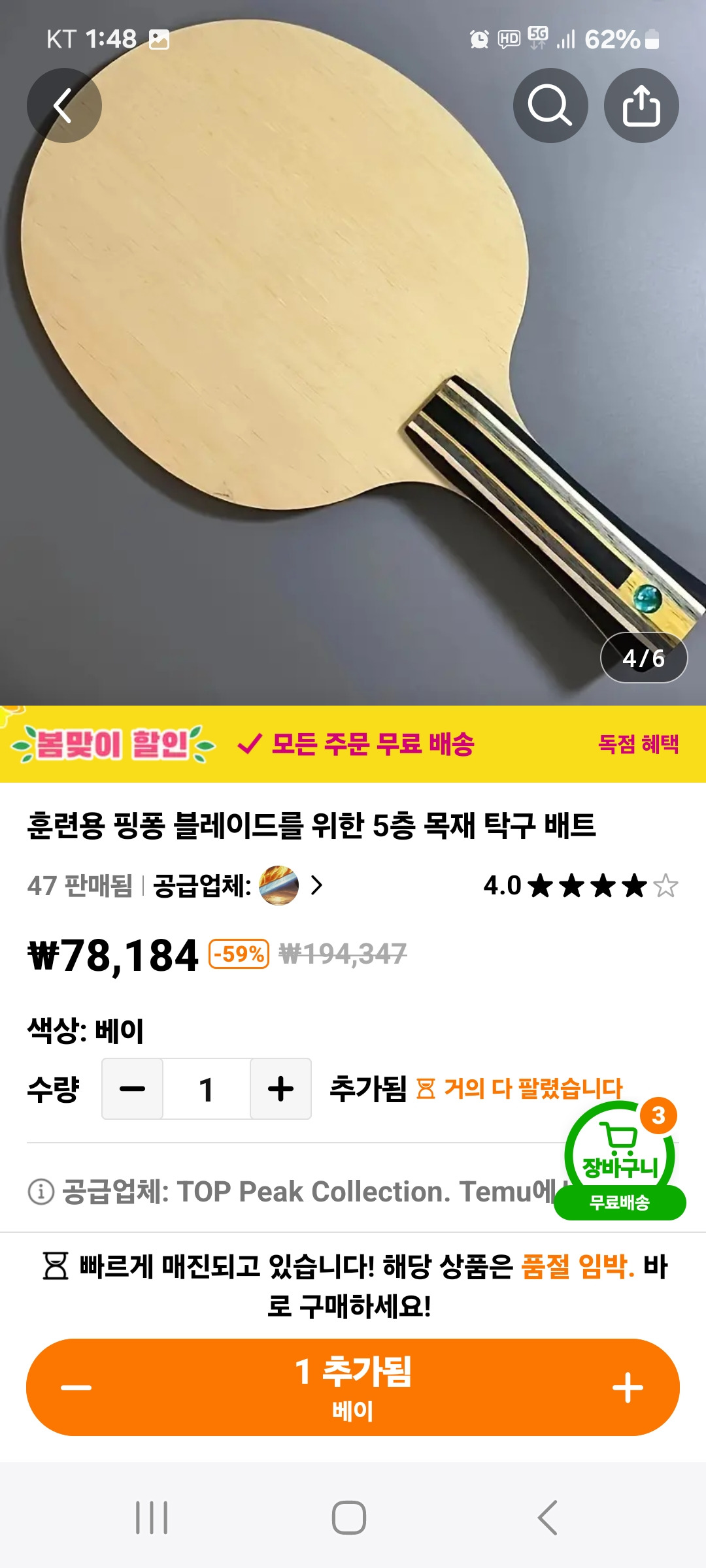This screenshot has height=1568, width=706.
Task: Share this table tennis blade product
Action: [641, 106]
